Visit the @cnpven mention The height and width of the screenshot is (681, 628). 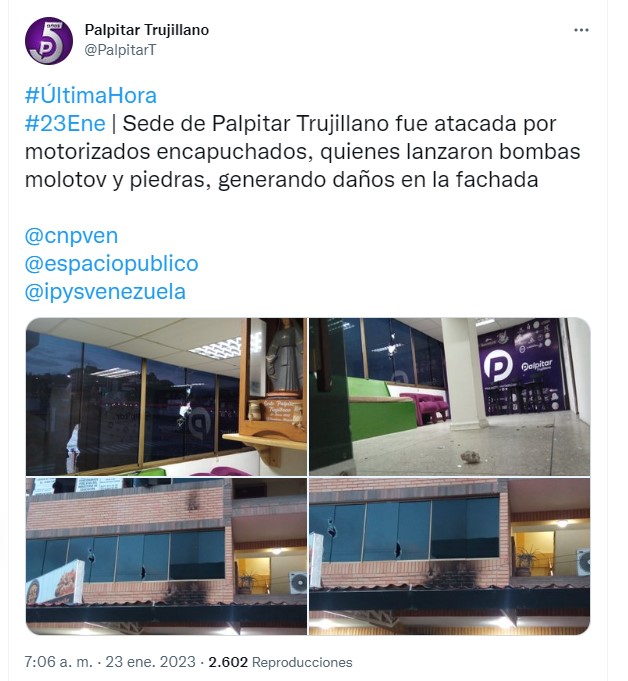[70, 236]
